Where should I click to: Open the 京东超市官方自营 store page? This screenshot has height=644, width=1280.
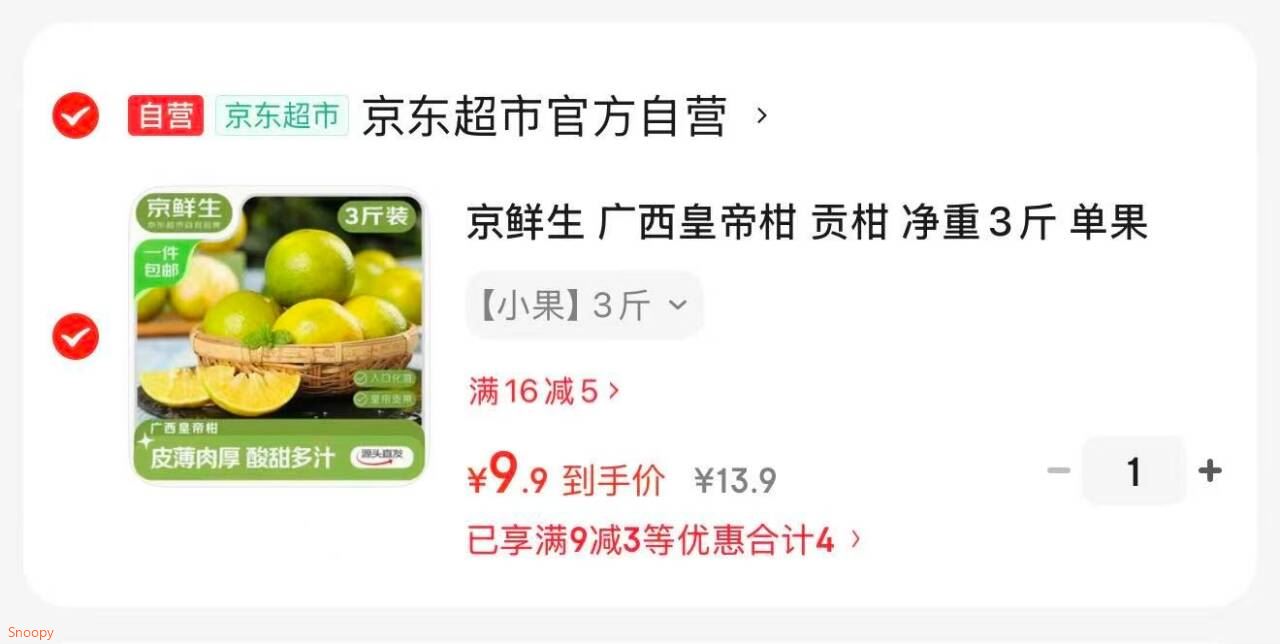(x=545, y=116)
